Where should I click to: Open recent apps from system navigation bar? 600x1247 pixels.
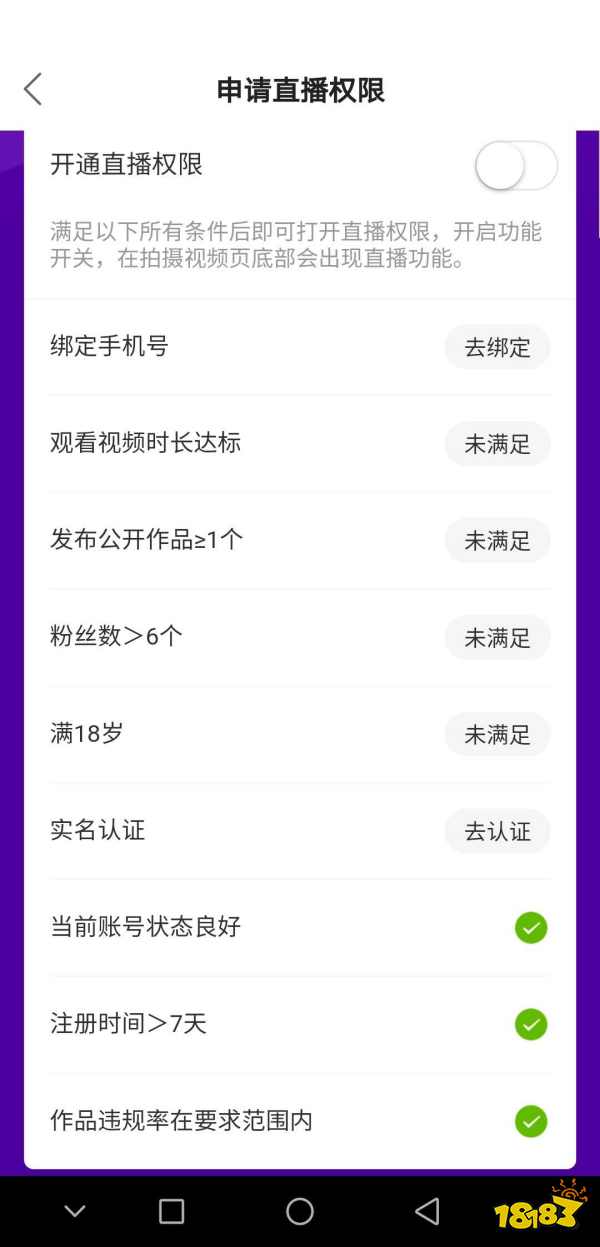tap(172, 1212)
